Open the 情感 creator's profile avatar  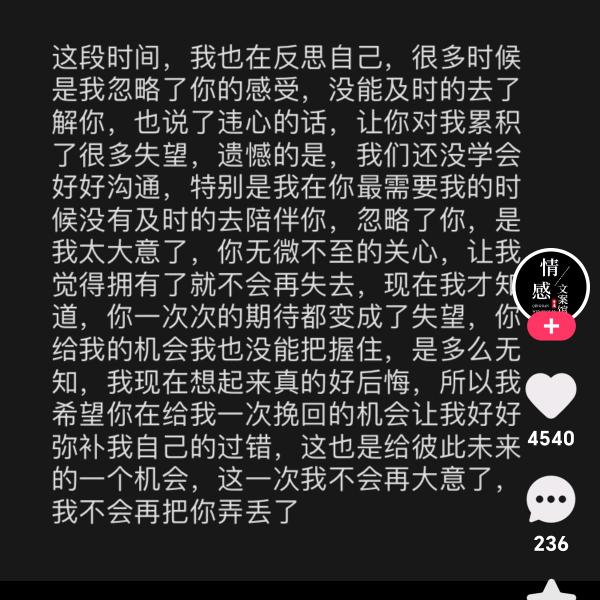tap(551, 283)
